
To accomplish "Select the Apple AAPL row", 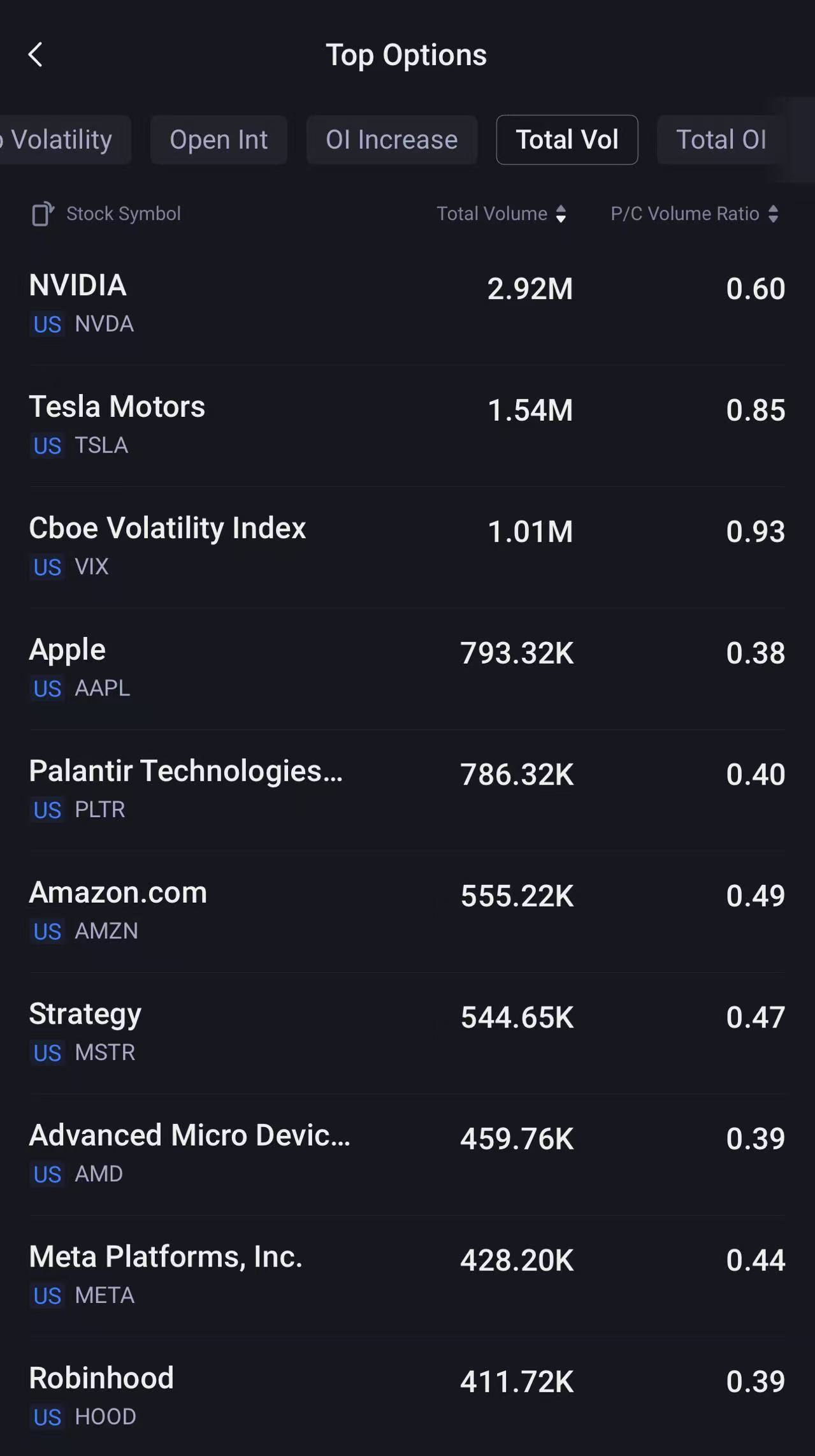I will 408,664.
